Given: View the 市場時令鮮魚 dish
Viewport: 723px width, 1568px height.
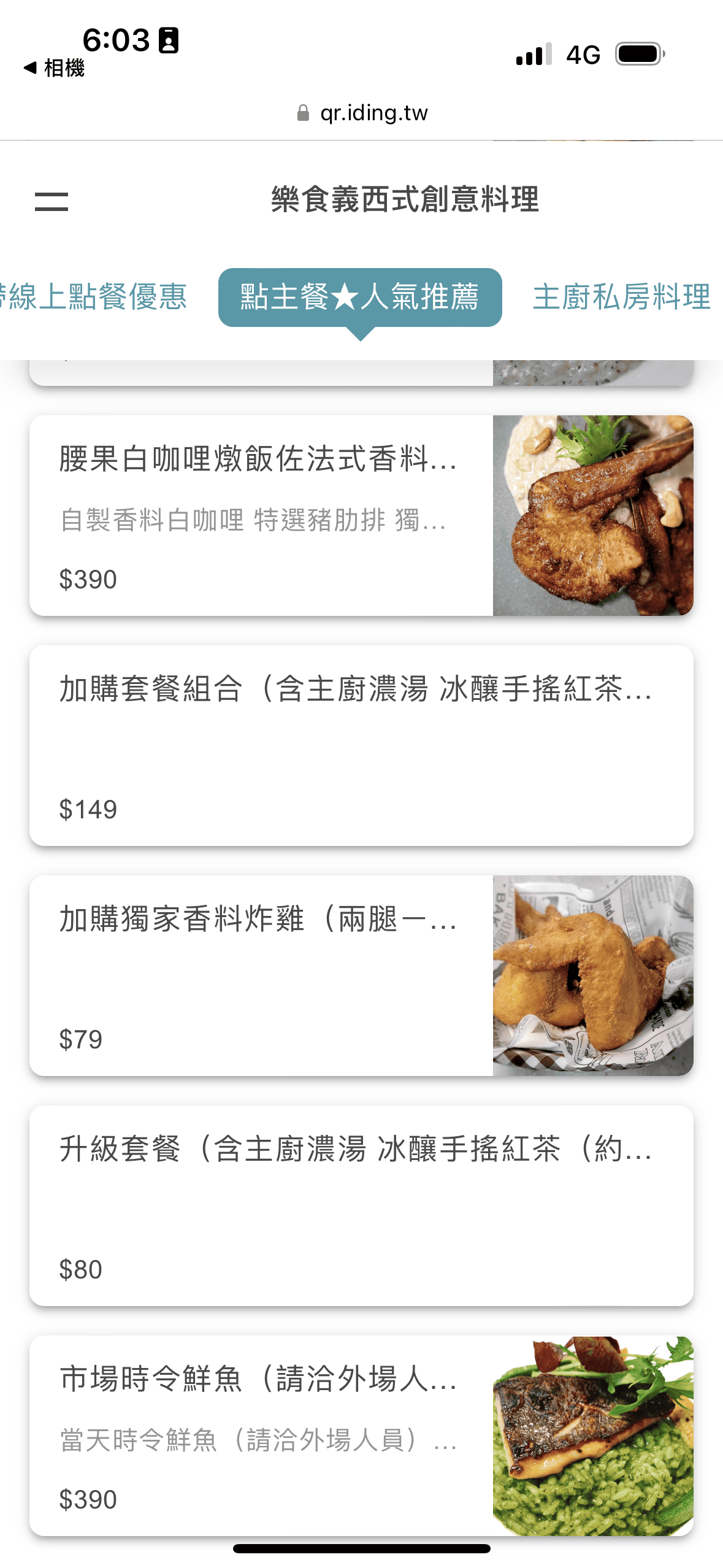Looking at the screenshot, I should tap(361, 1435).
